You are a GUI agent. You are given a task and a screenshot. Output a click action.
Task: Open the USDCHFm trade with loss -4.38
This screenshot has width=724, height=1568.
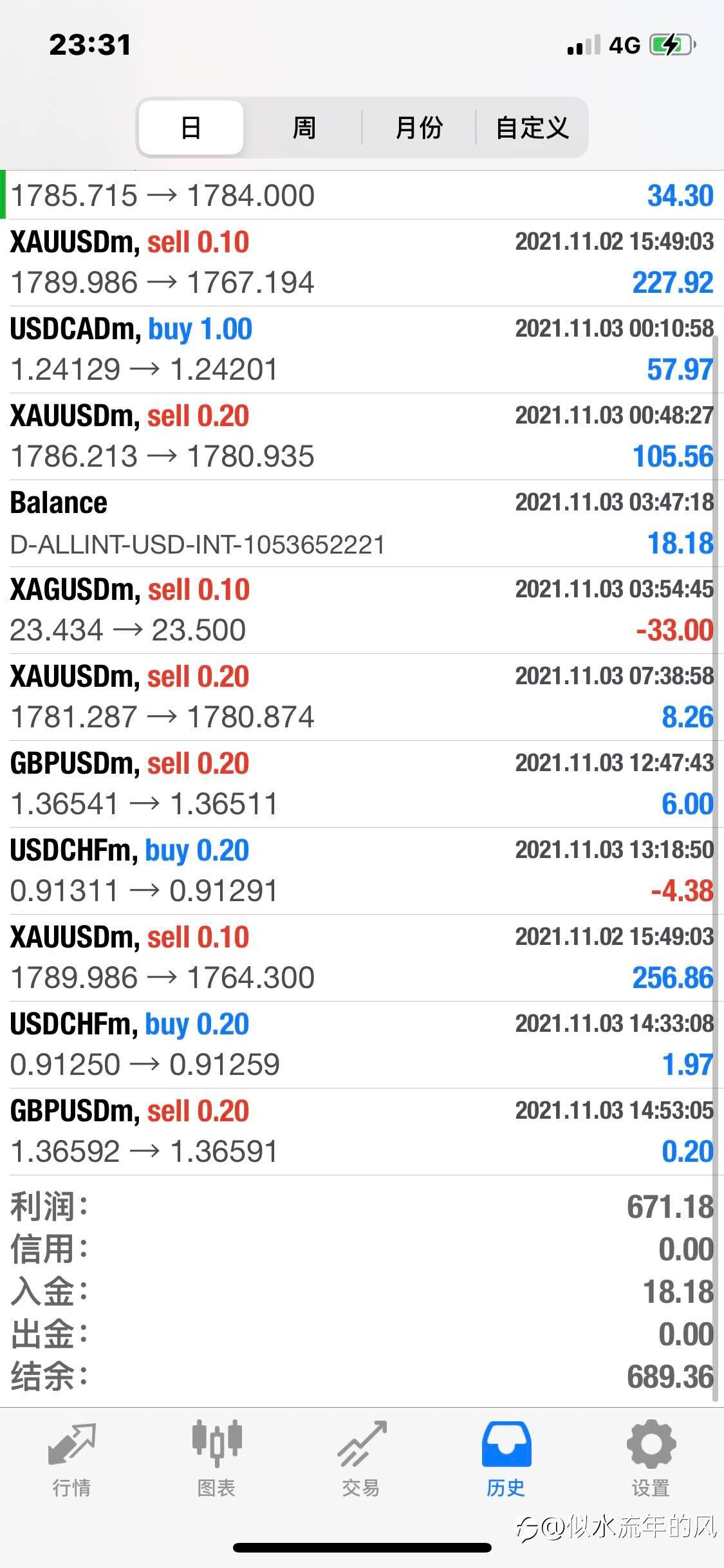coord(362,871)
